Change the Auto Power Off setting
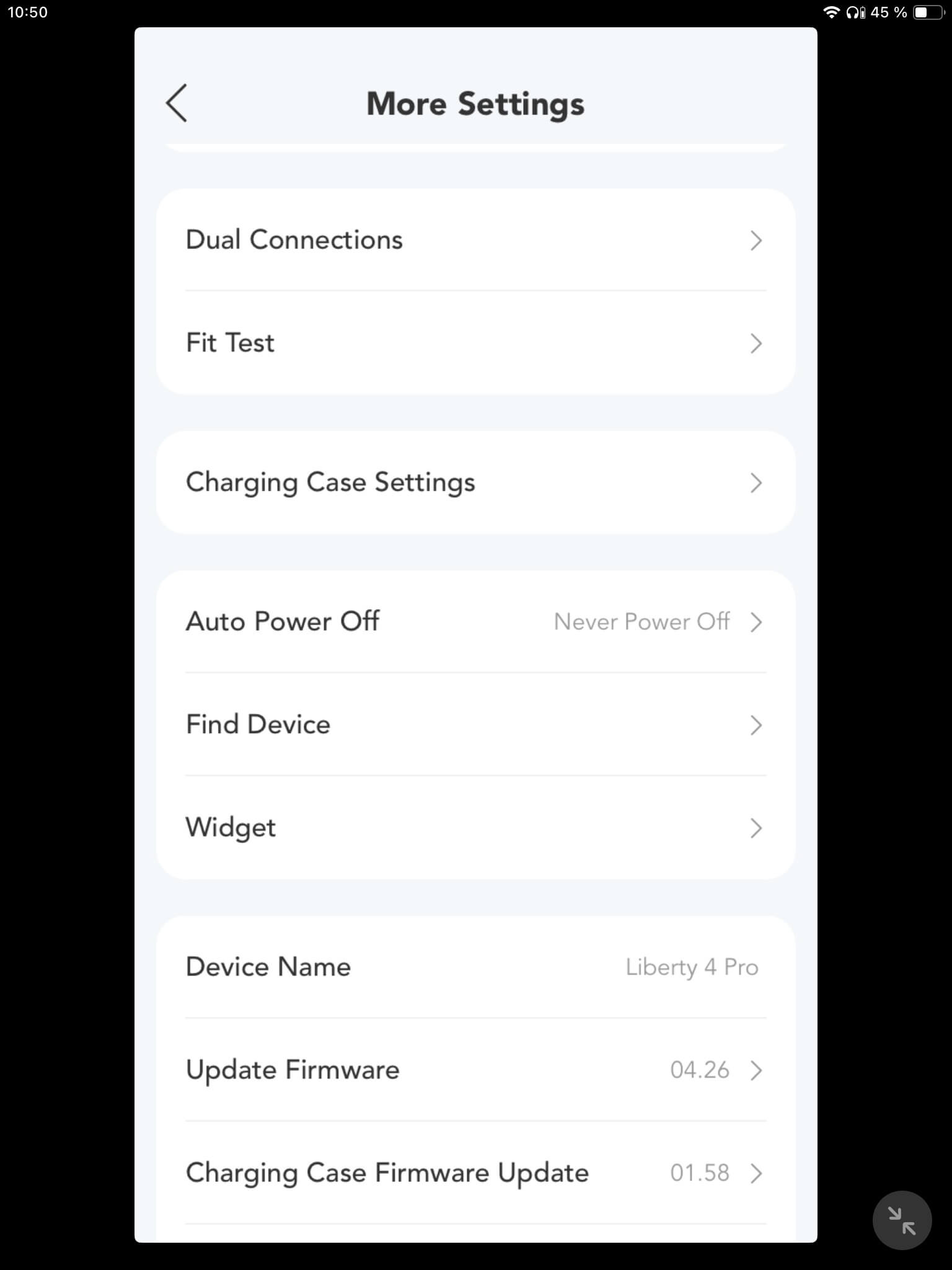 click(x=475, y=621)
